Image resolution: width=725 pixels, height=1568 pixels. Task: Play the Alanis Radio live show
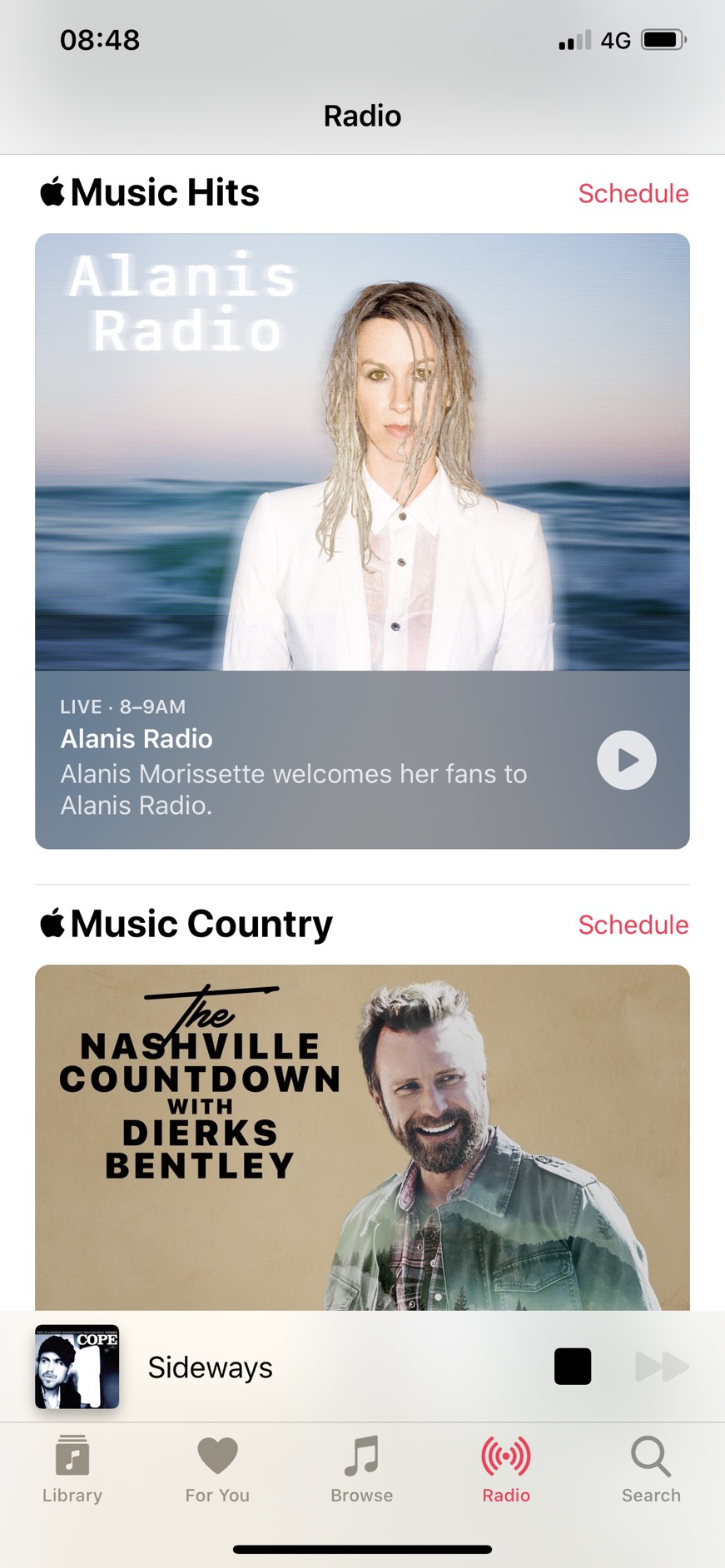point(626,760)
